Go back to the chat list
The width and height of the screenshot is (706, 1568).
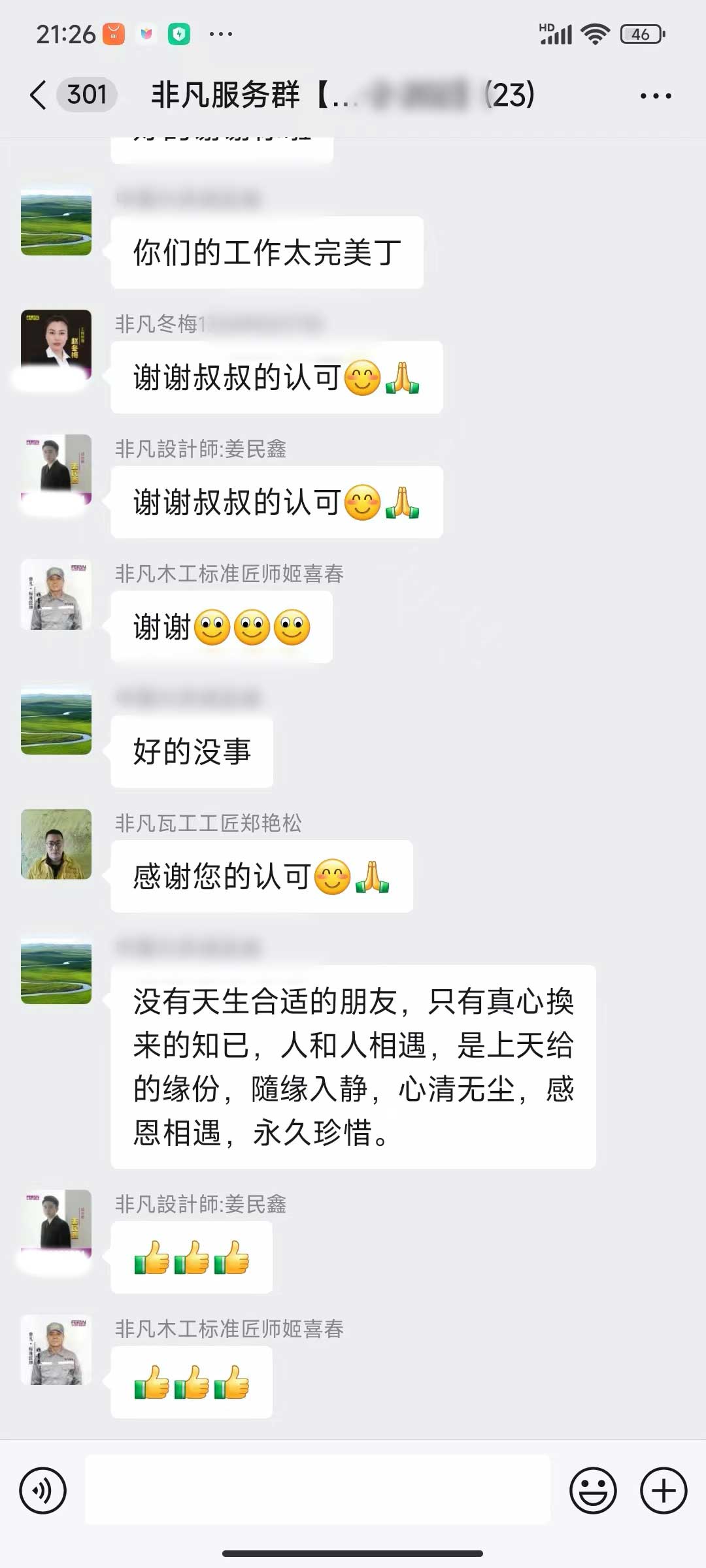coord(39,95)
